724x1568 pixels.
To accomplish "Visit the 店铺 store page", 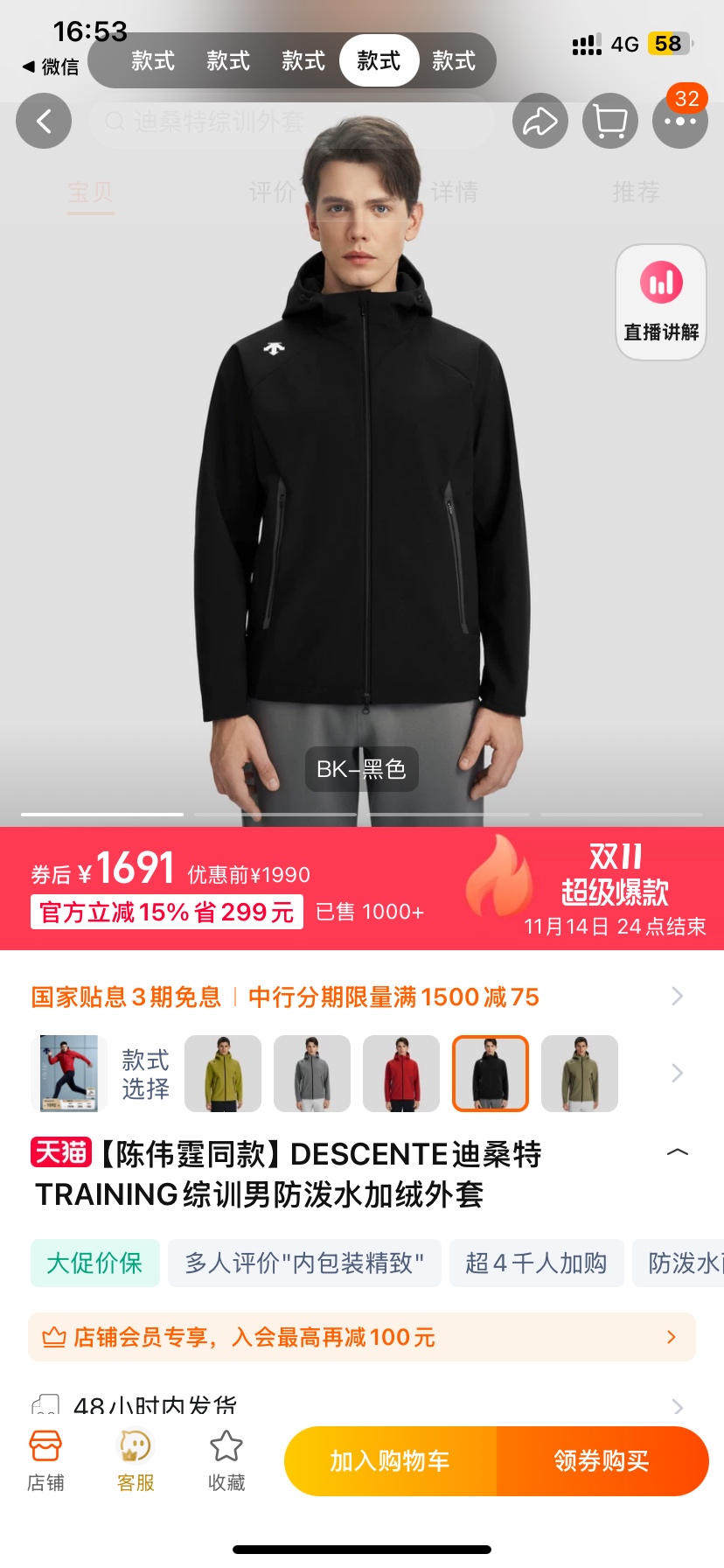I will point(45,1459).
